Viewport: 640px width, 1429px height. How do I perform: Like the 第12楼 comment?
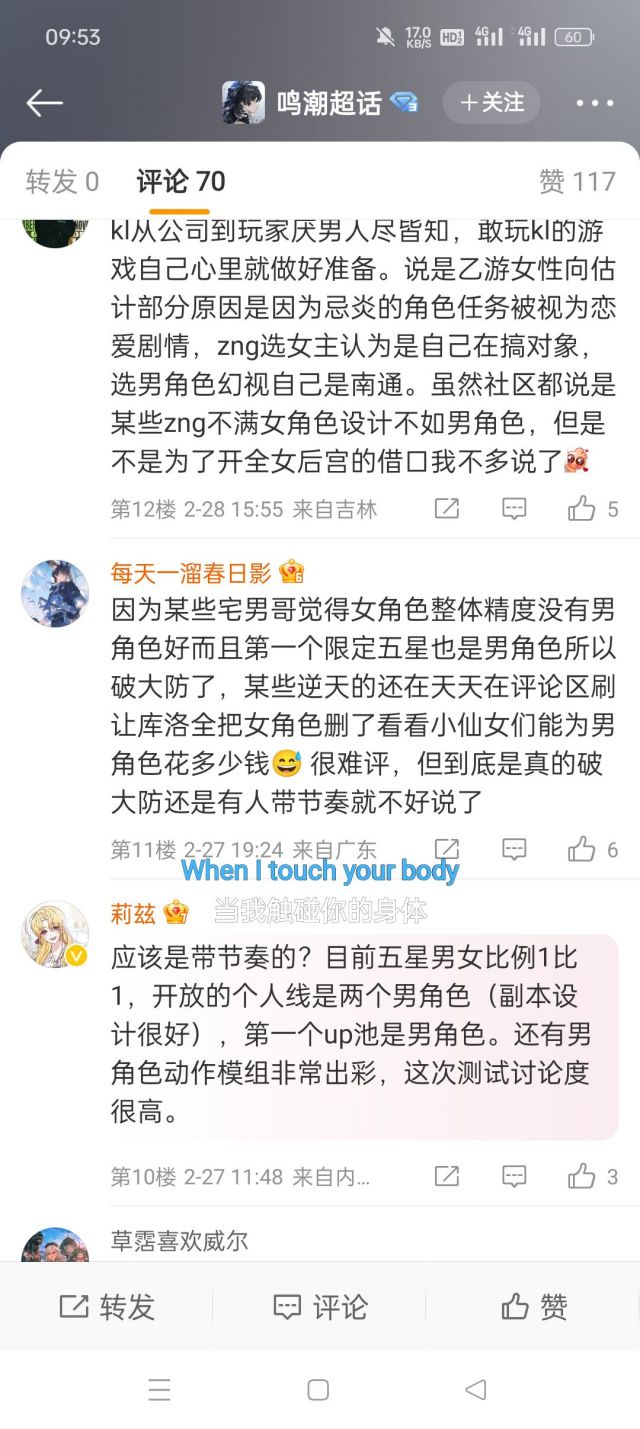point(593,509)
